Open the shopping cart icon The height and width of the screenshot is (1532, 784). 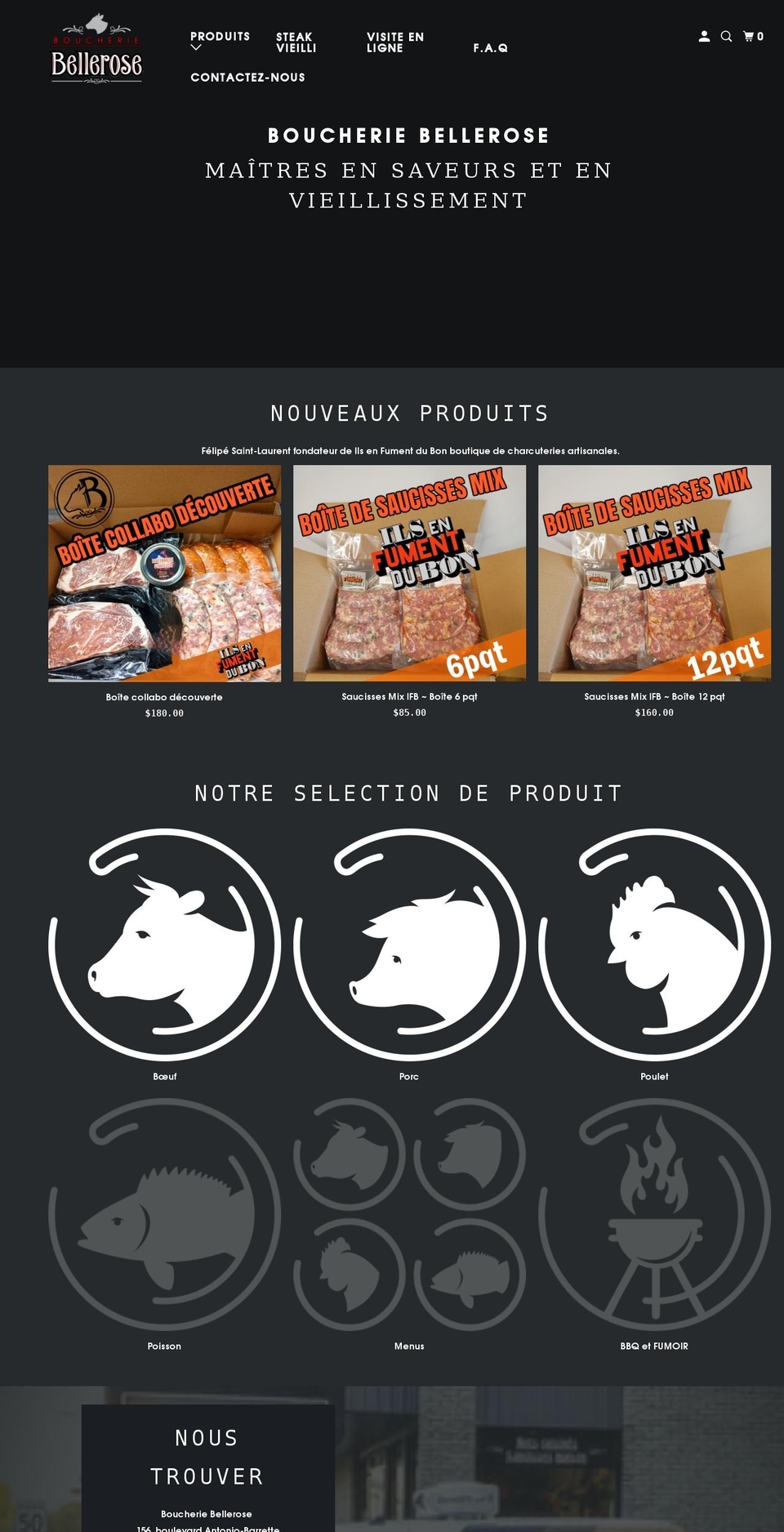748,36
